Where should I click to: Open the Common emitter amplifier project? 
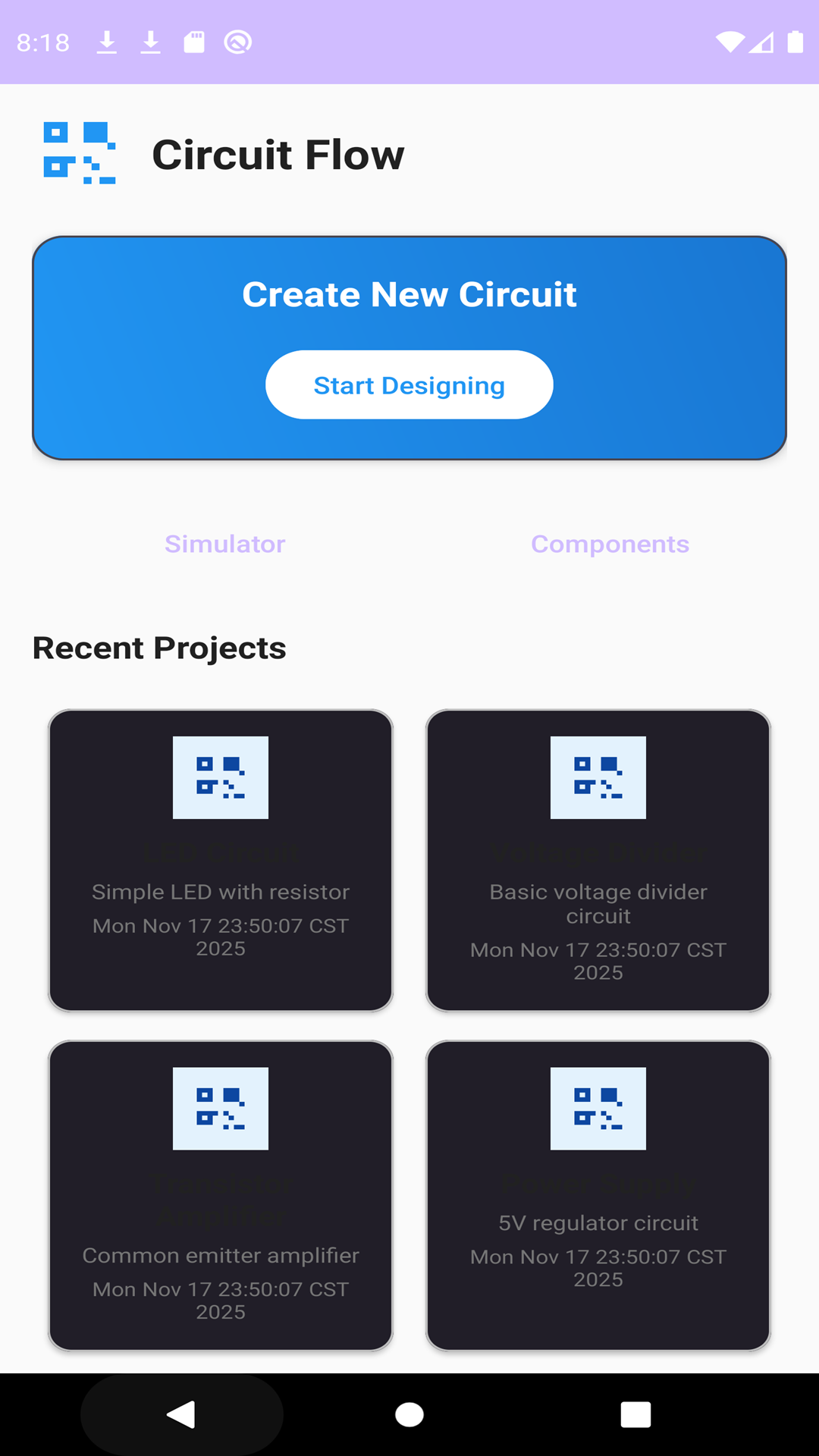221,1194
